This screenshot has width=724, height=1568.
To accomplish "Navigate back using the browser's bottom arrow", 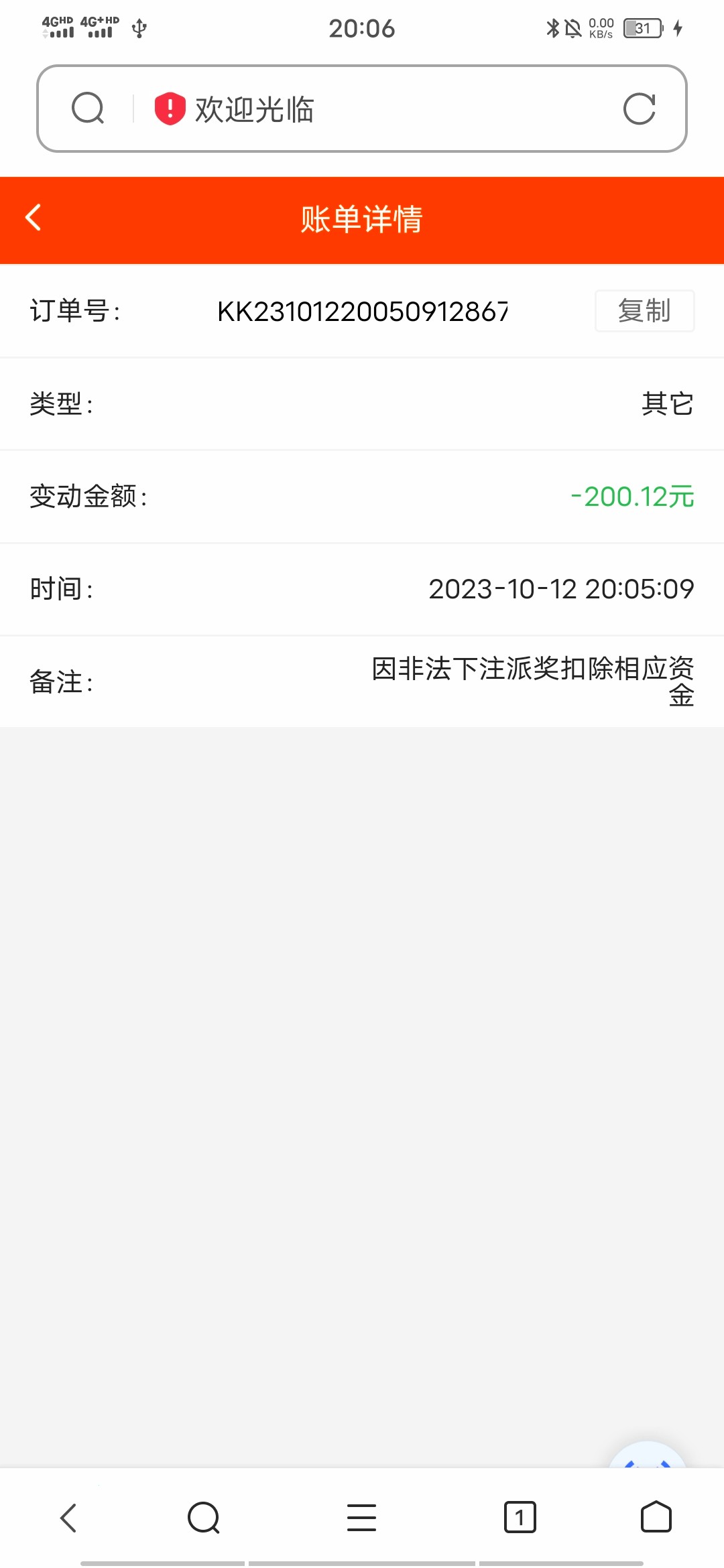I will pyautogui.click(x=69, y=1517).
